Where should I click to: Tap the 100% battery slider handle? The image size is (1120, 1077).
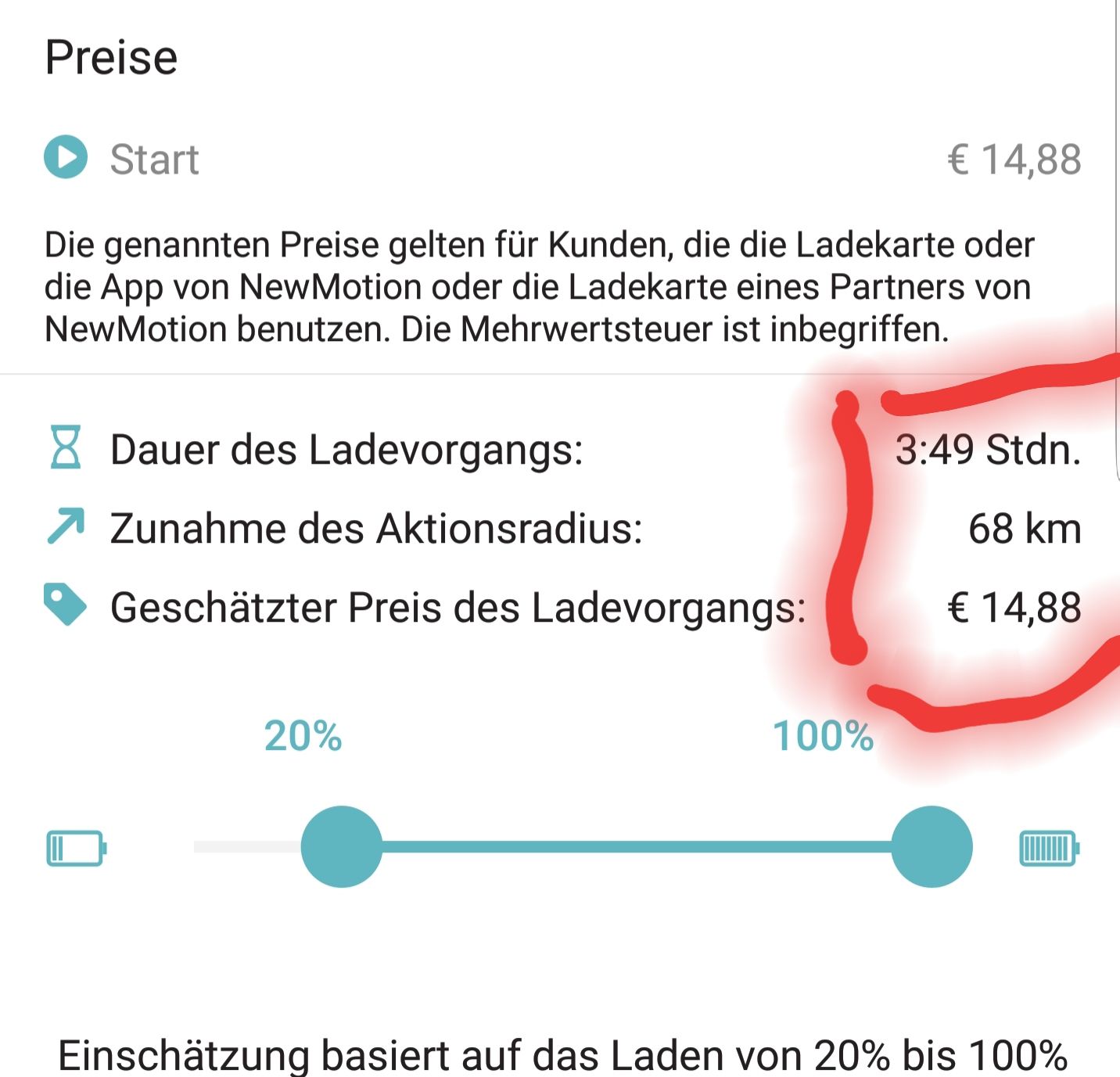point(932,846)
